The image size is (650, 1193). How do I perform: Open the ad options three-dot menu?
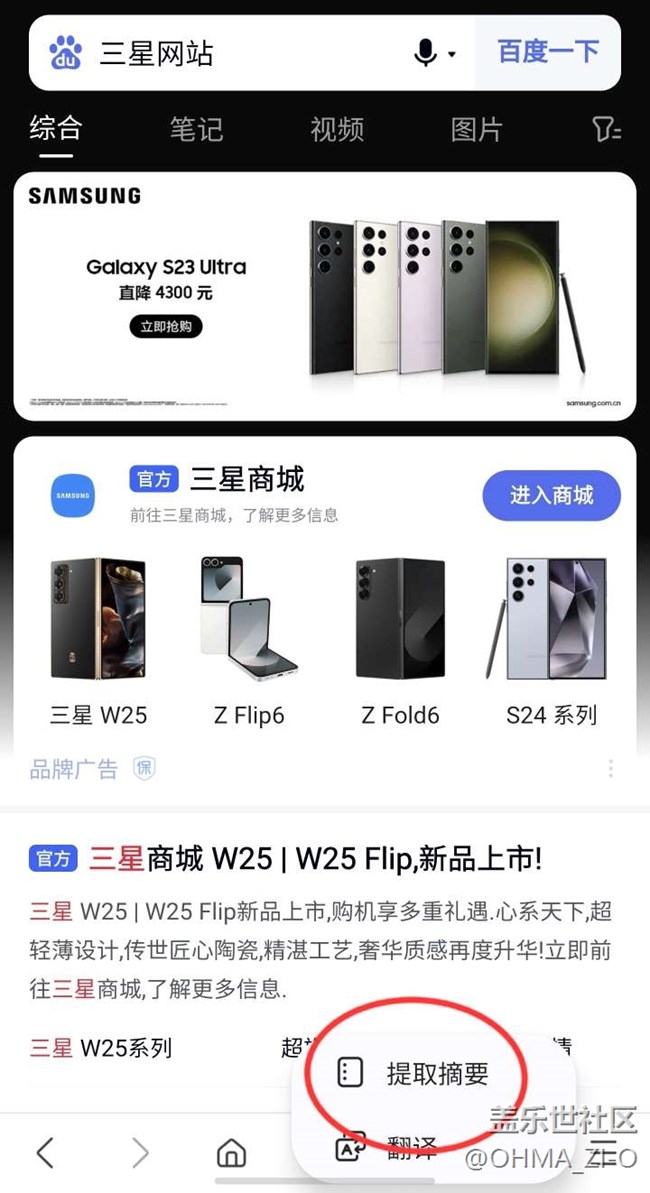tap(610, 768)
